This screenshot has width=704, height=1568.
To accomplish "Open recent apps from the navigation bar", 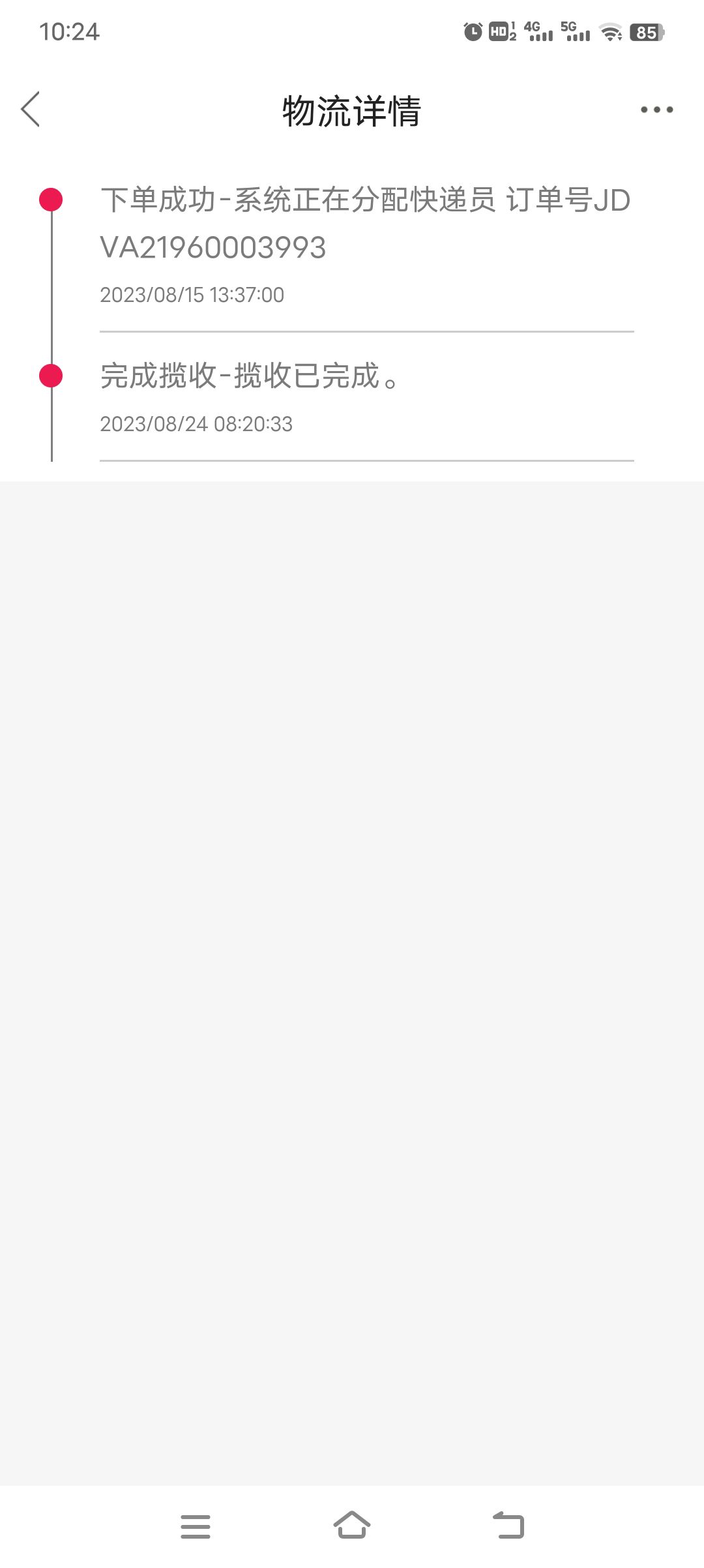I will click(x=196, y=1526).
